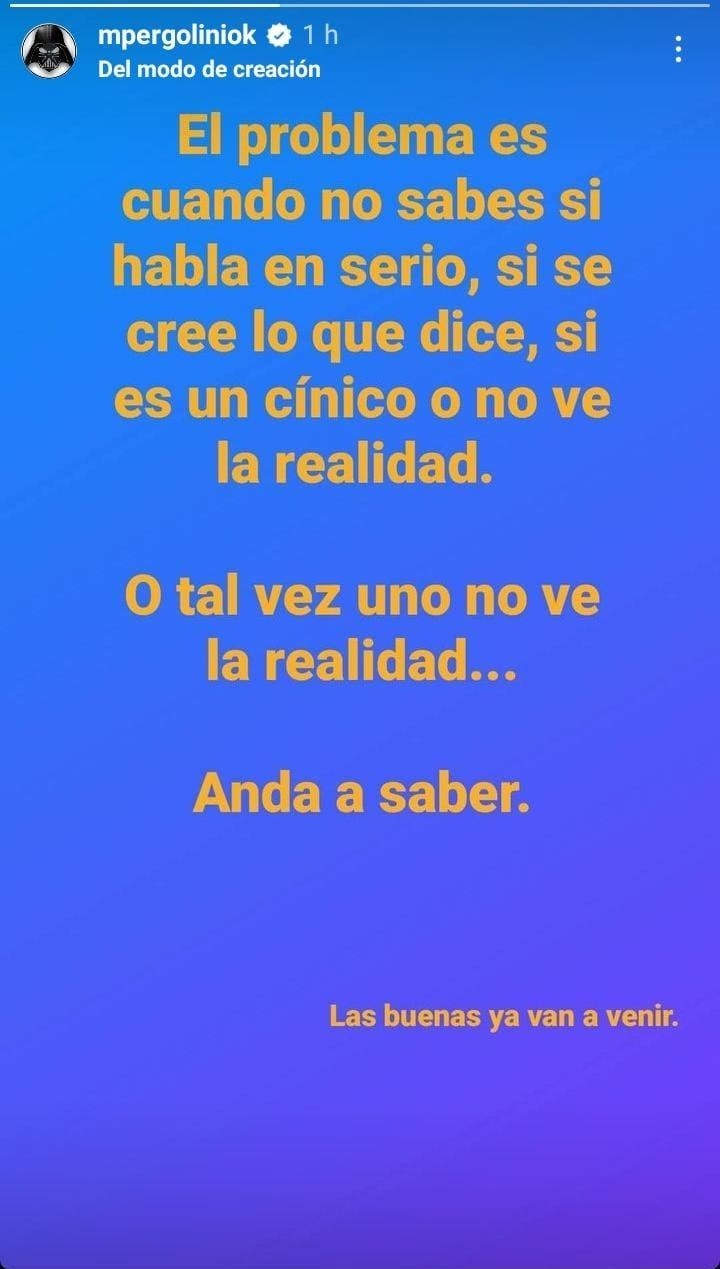Open mpergoliniok's profile picture

point(48,51)
